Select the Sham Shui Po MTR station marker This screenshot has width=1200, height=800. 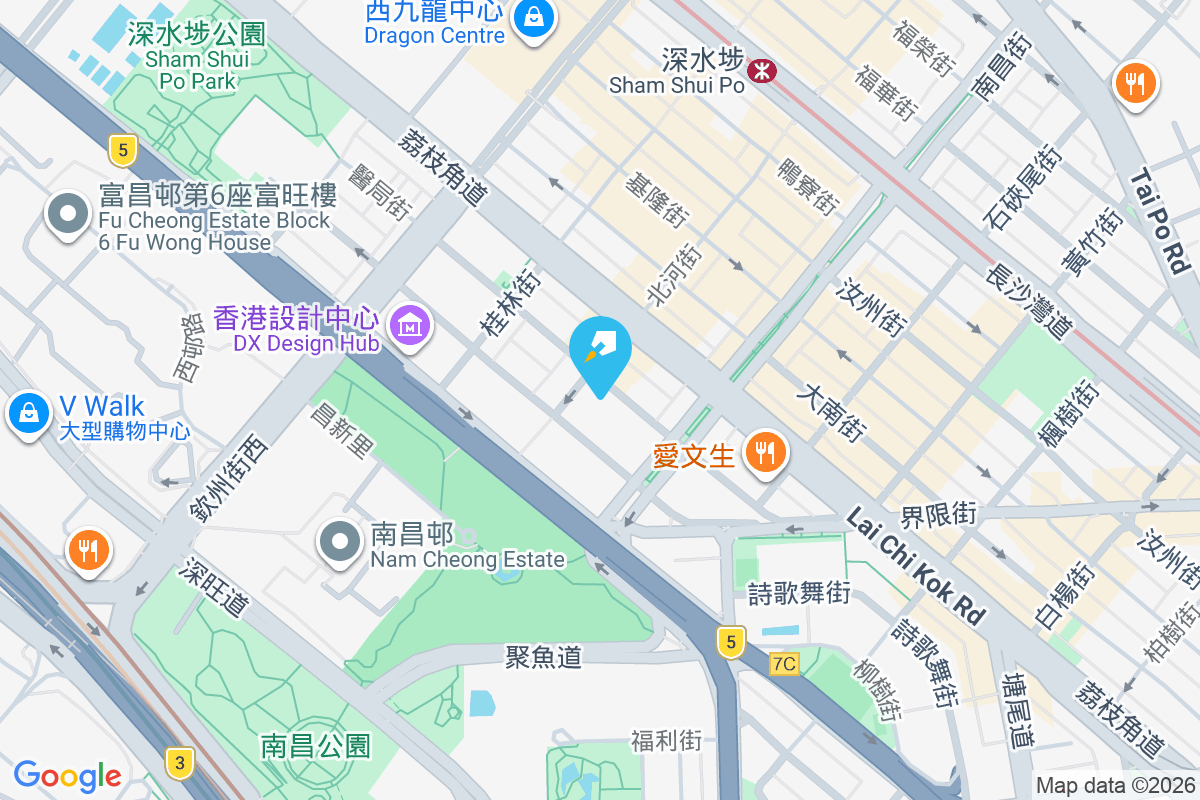tap(762, 70)
